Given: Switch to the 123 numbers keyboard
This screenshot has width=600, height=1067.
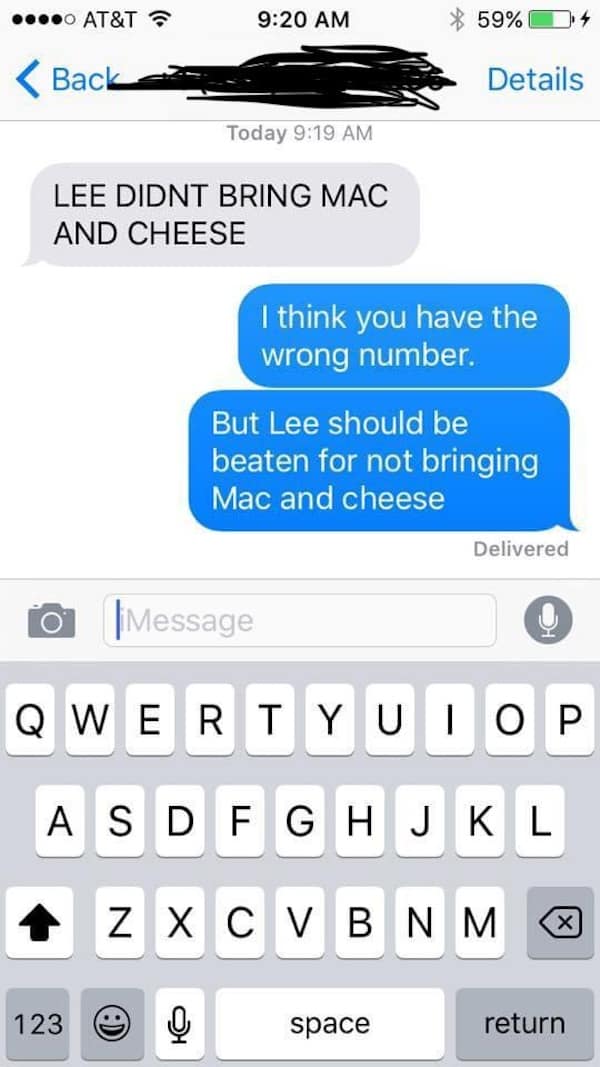Looking at the screenshot, I should 39,1024.
